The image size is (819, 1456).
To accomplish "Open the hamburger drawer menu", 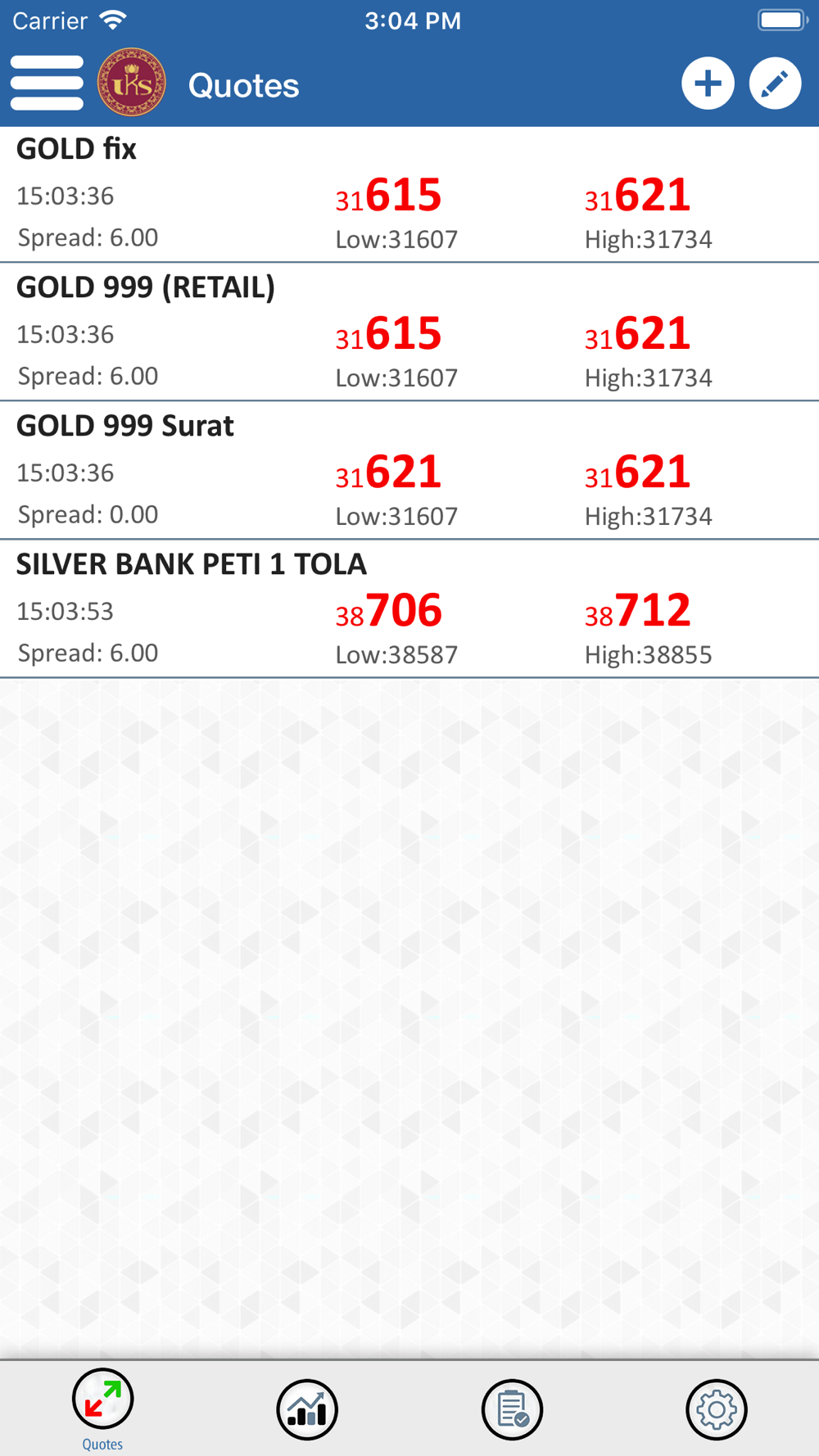I will coord(47,83).
